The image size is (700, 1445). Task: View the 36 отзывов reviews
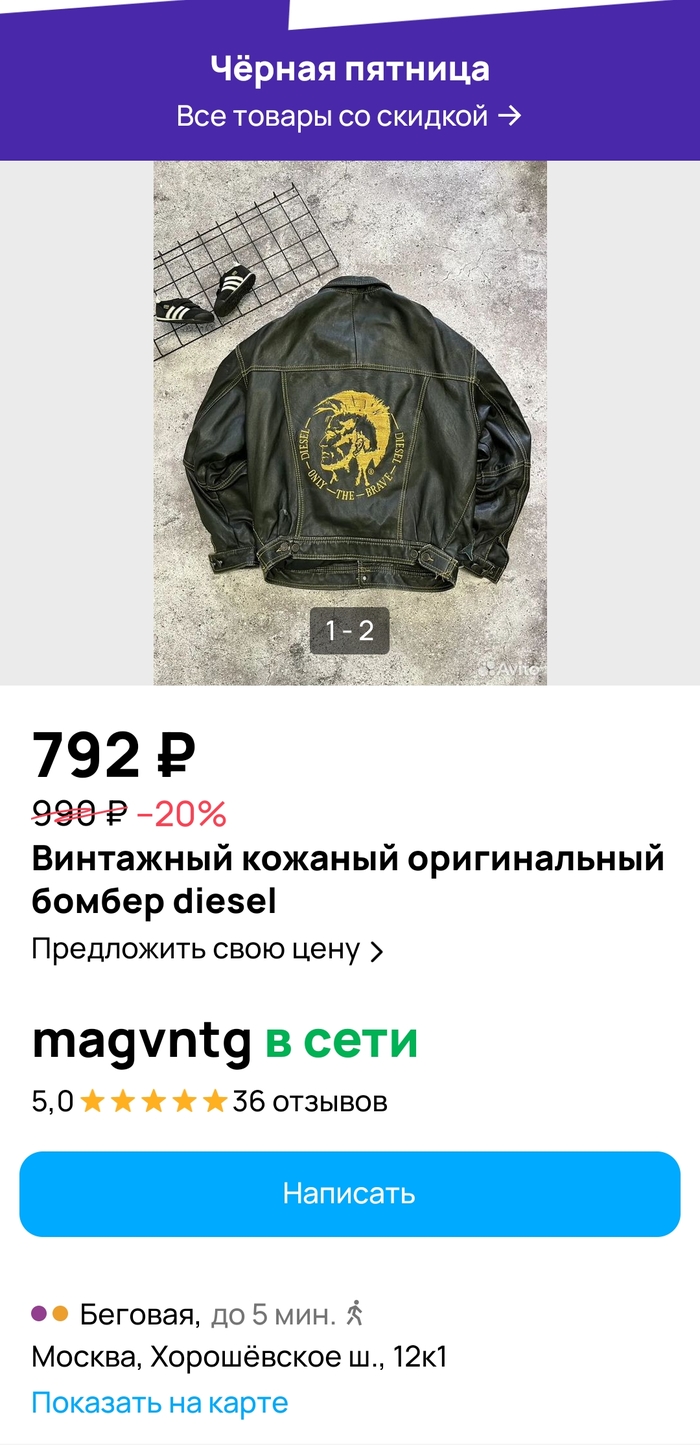point(310,1102)
